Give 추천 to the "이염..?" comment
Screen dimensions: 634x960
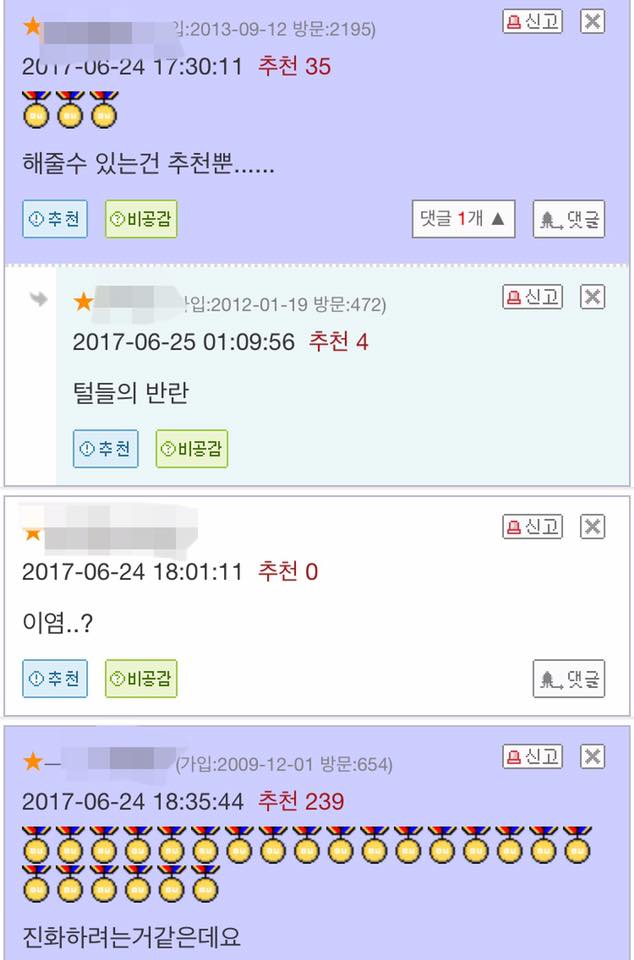click(55, 679)
